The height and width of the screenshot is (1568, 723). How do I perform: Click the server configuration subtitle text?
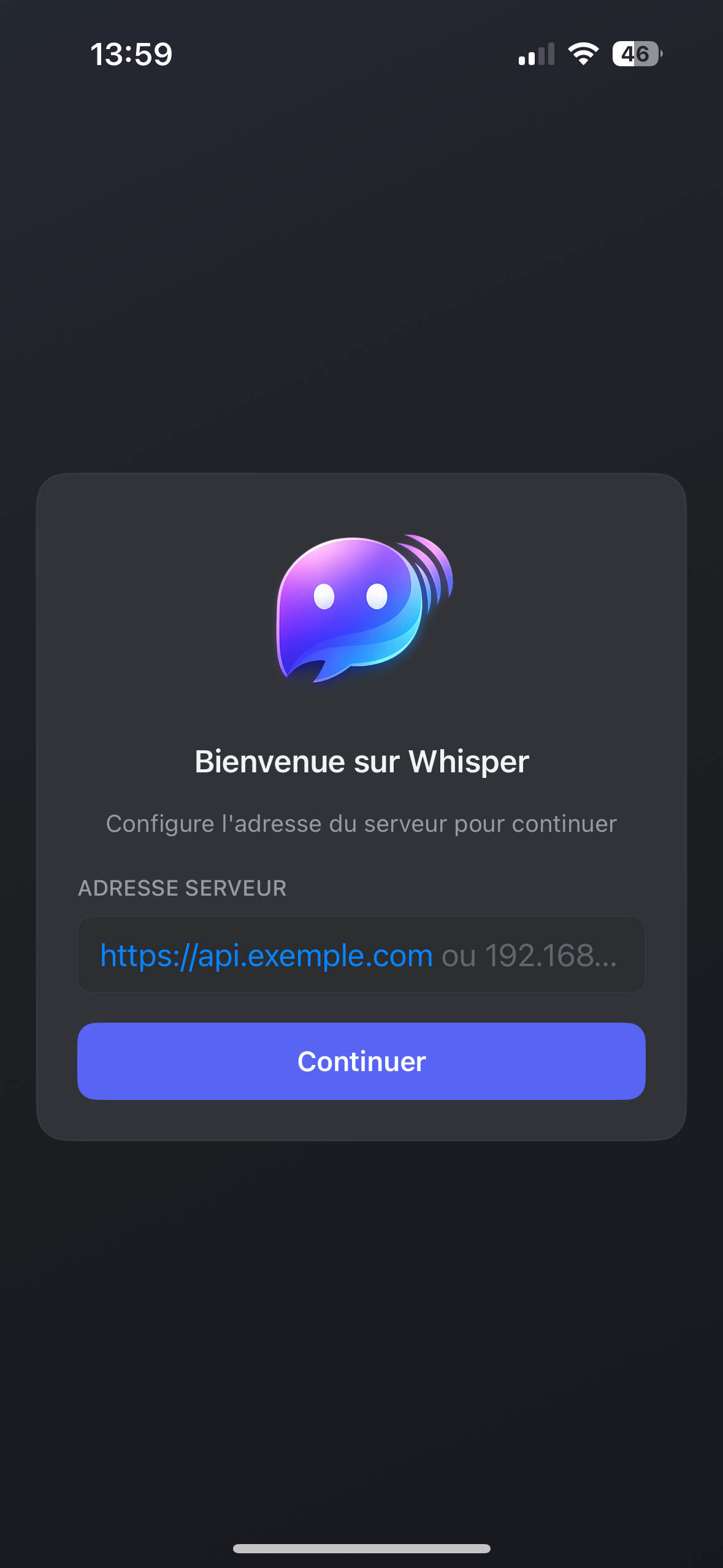(361, 823)
